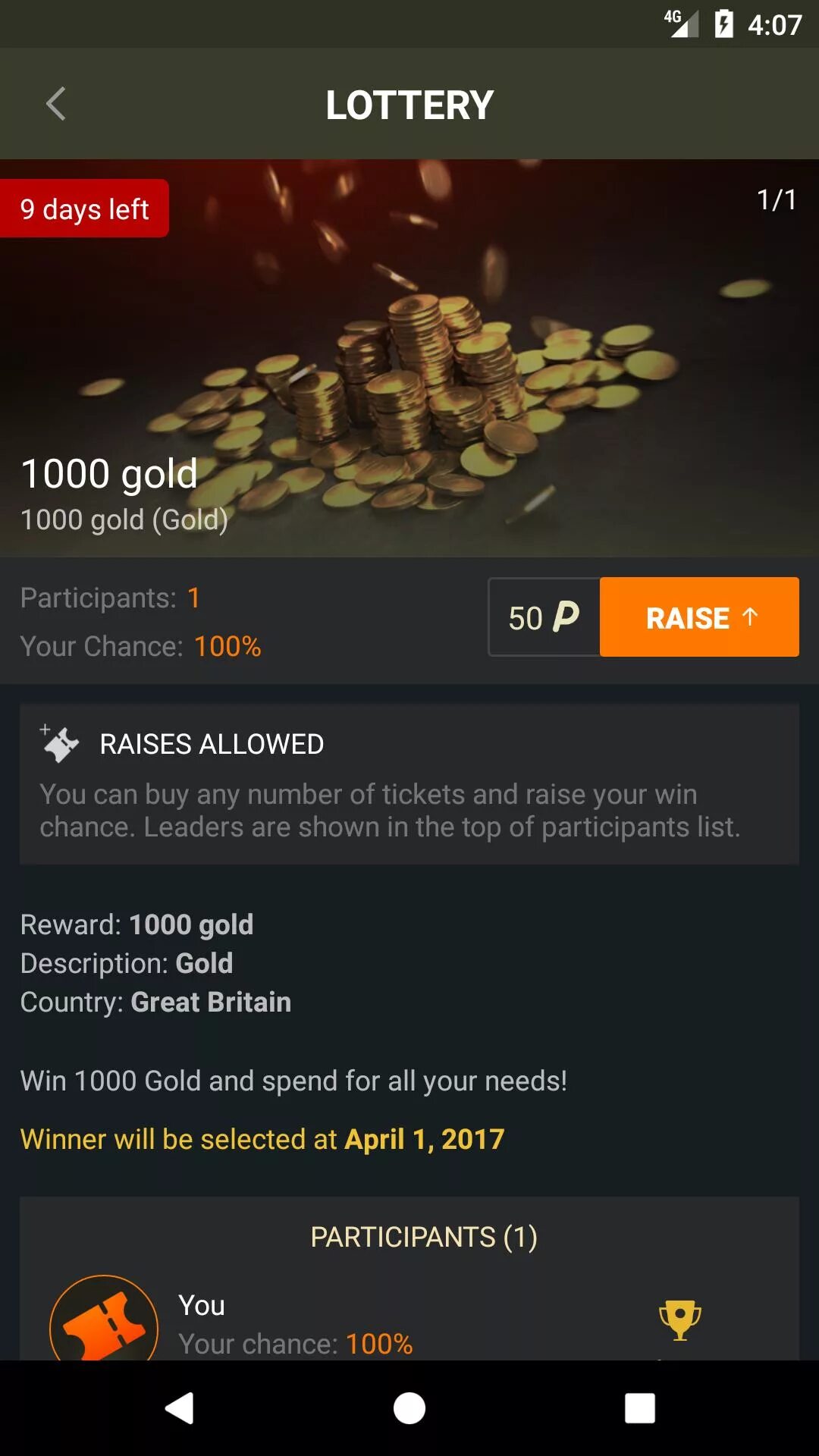
Task: Open recent apps from the navigation bar
Action: [639, 1408]
